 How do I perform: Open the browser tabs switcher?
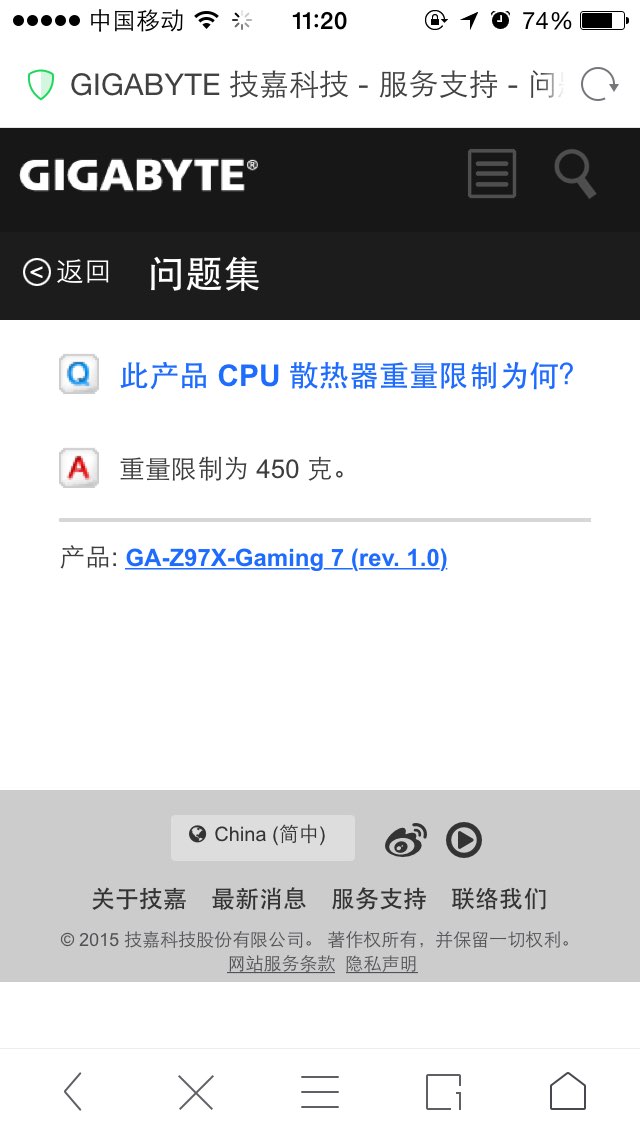pos(444,1092)
